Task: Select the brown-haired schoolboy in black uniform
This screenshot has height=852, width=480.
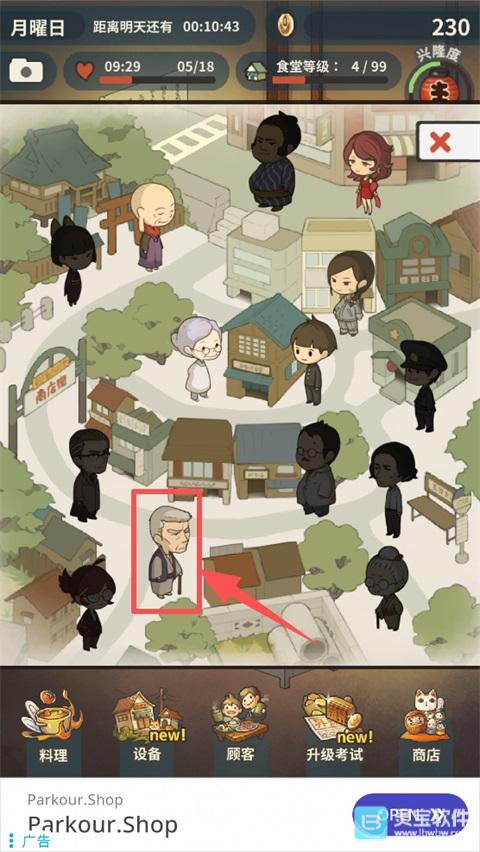Action: click(x=312, y=361)
